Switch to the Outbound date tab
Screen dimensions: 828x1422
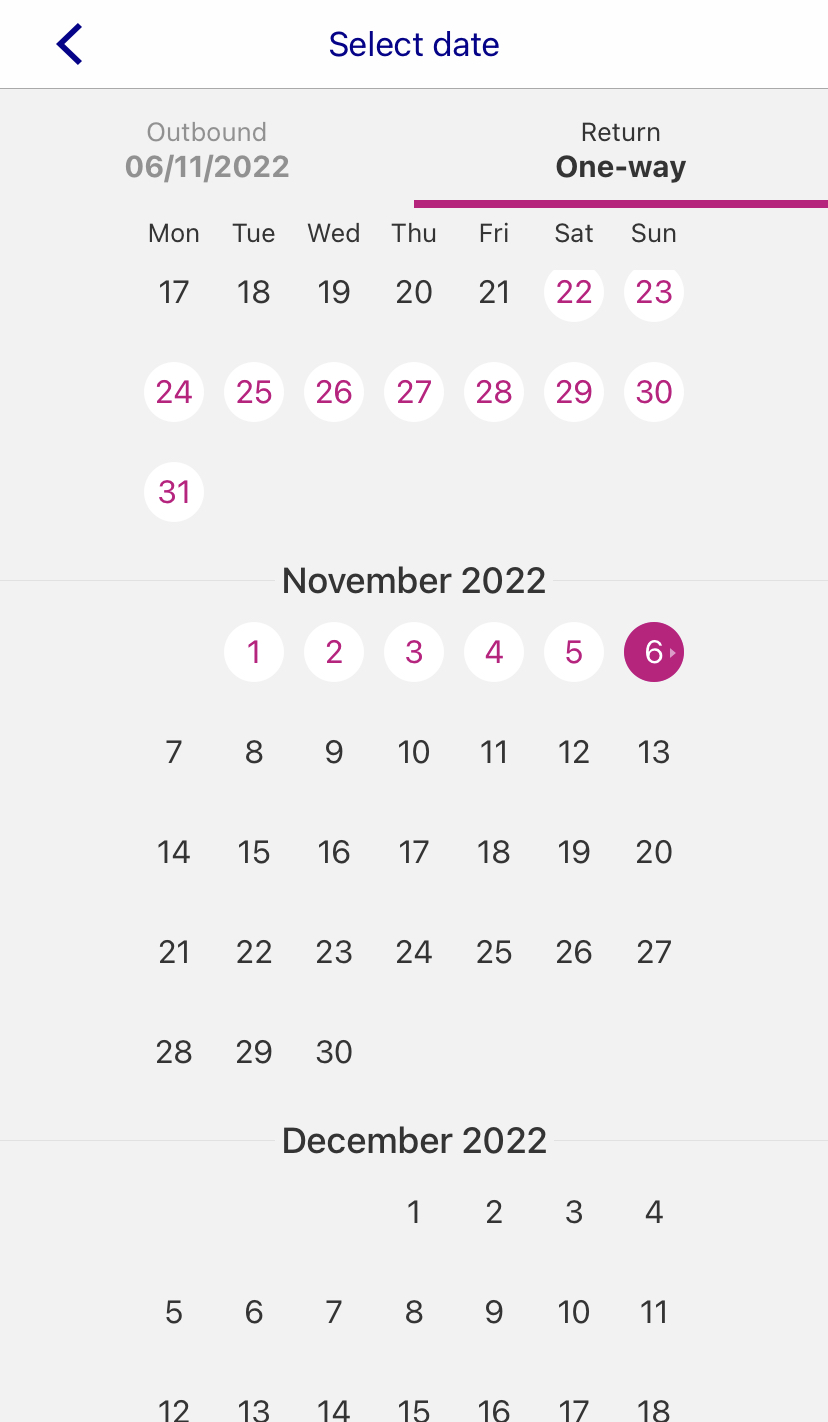(207, 150)
